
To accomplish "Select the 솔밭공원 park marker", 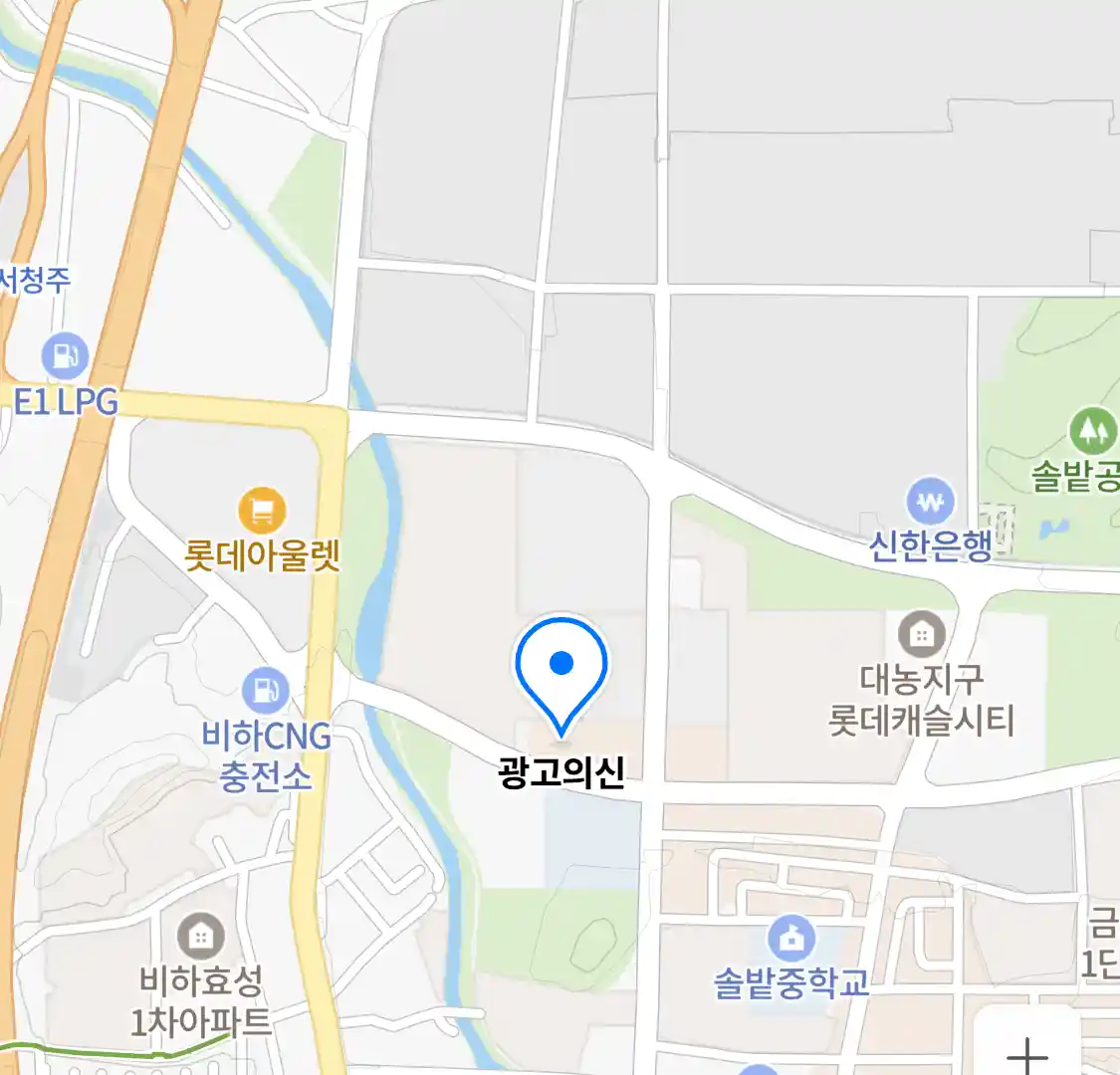I will 1093,432.
